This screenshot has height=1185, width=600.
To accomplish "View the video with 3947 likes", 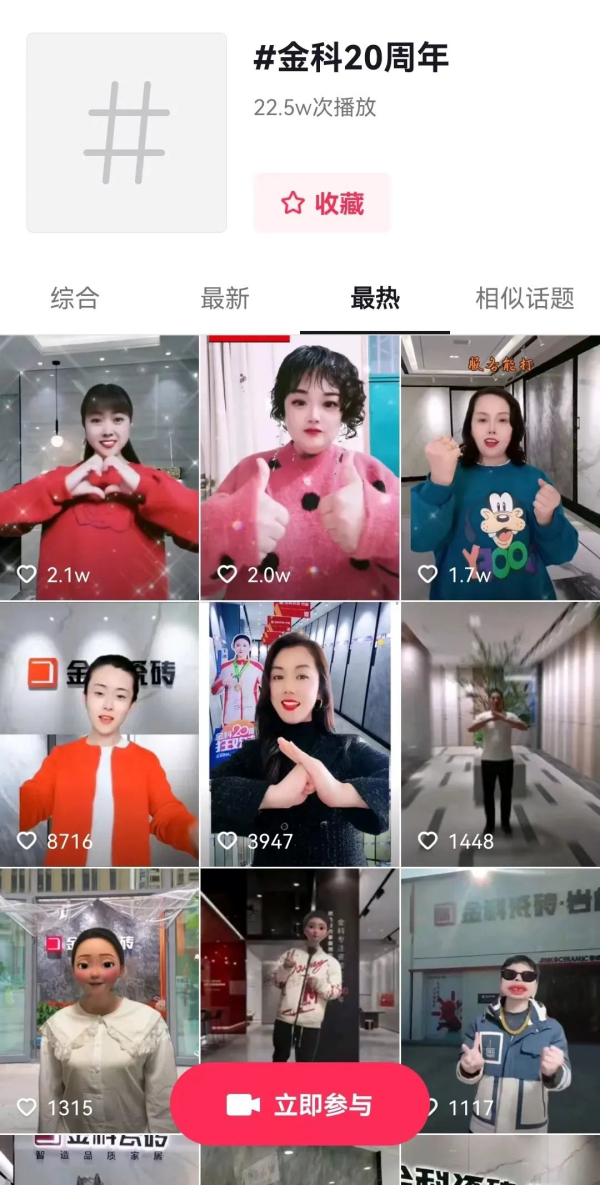I will 300,733.
